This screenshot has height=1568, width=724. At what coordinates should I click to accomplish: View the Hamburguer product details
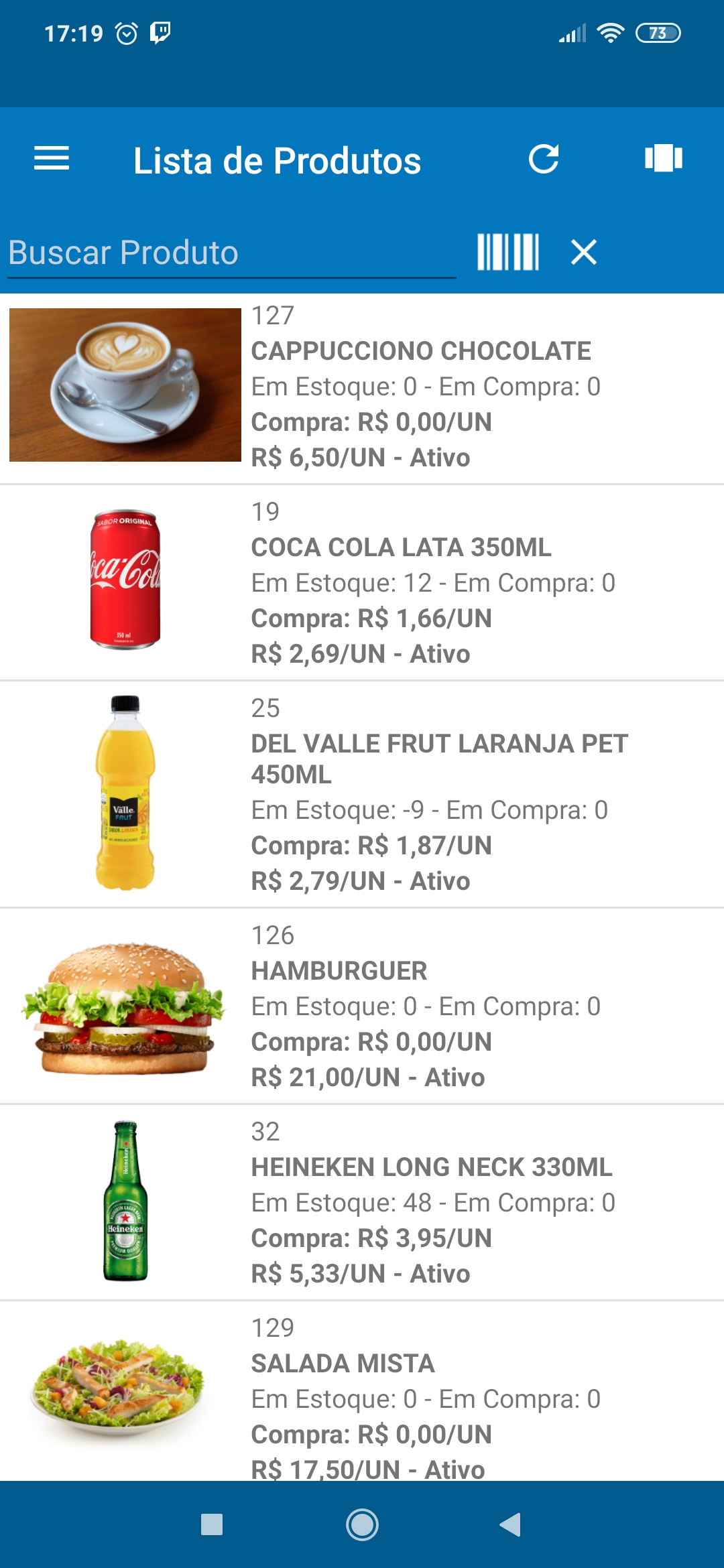tap(362, 1006)
